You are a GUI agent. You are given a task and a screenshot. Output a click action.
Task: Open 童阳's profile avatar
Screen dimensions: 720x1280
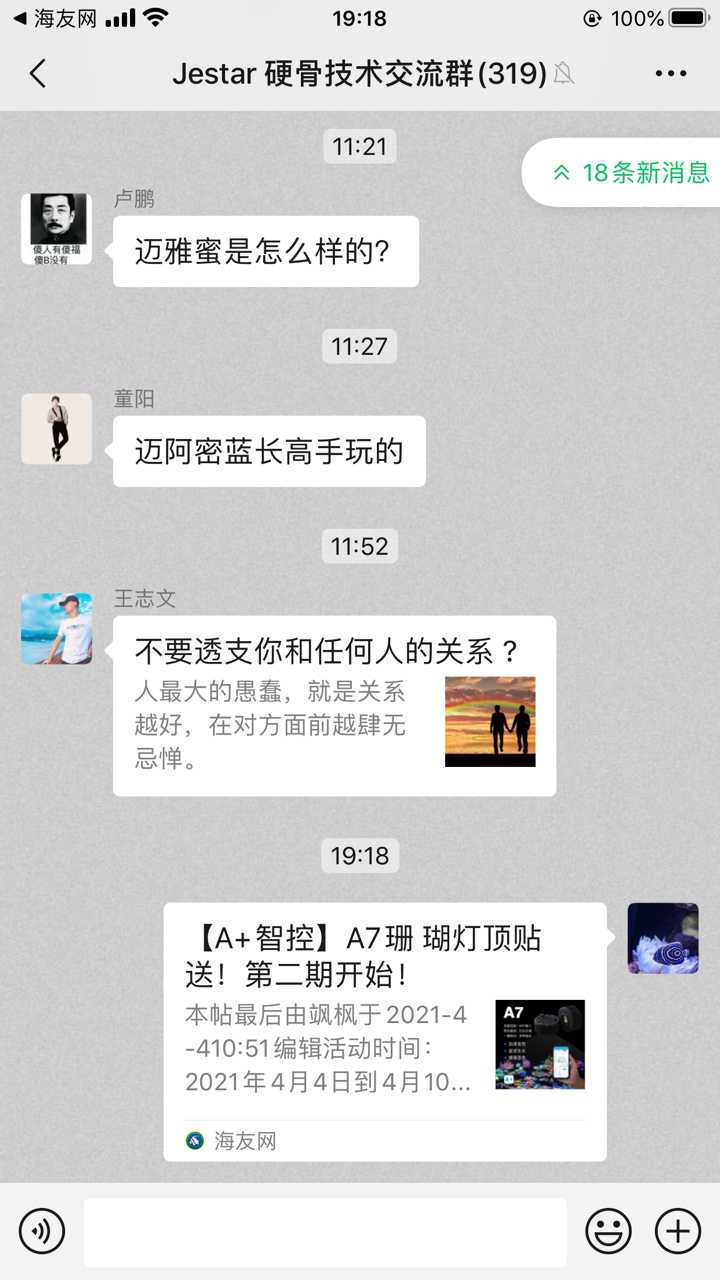56,429
